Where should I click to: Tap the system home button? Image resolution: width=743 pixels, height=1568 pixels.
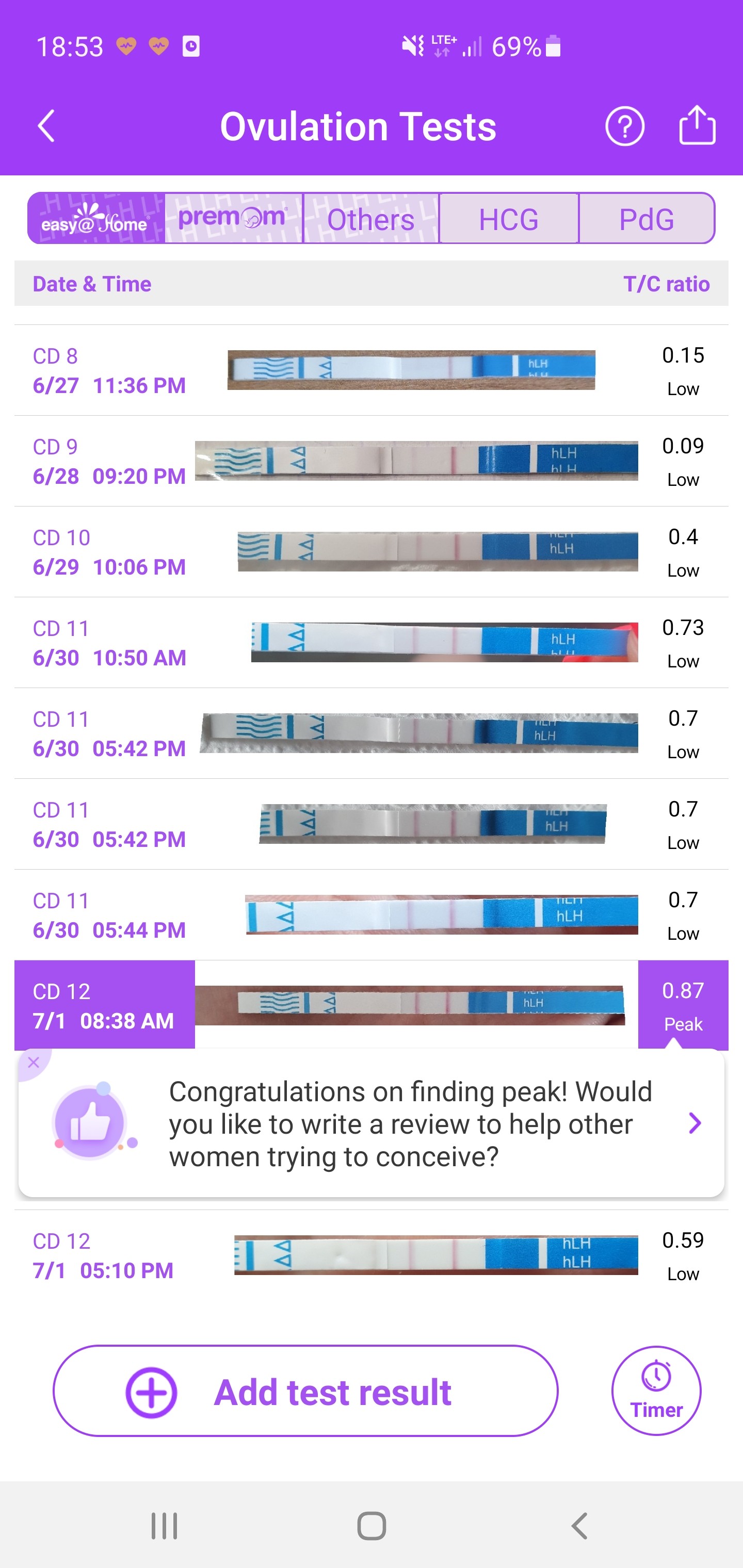coord(371,1526)
